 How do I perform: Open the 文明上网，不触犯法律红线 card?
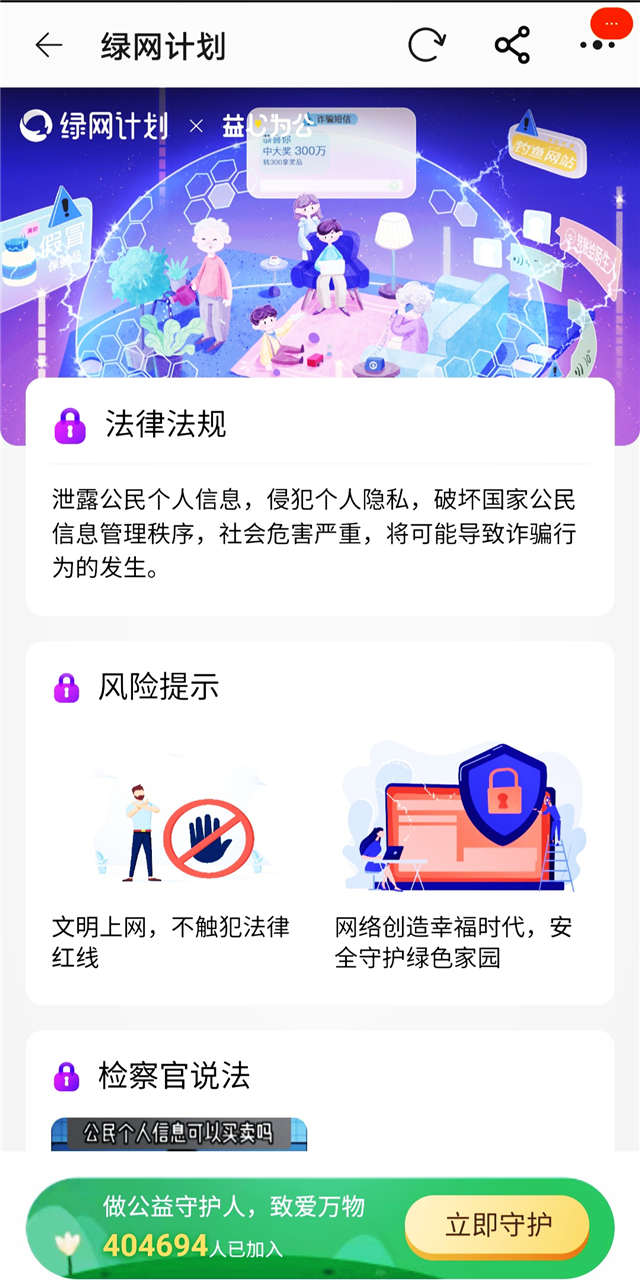177,860
